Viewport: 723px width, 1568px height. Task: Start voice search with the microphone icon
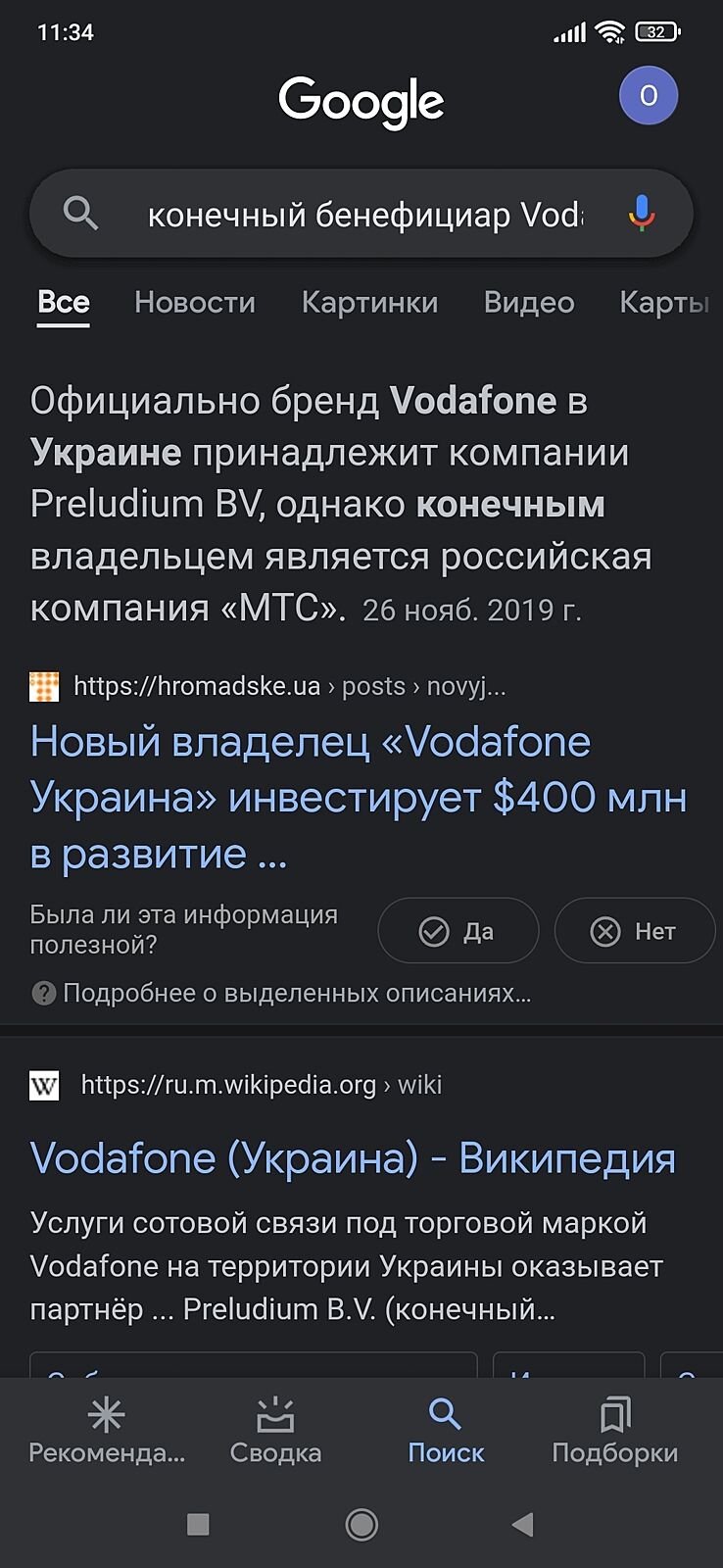coord(642,213)
